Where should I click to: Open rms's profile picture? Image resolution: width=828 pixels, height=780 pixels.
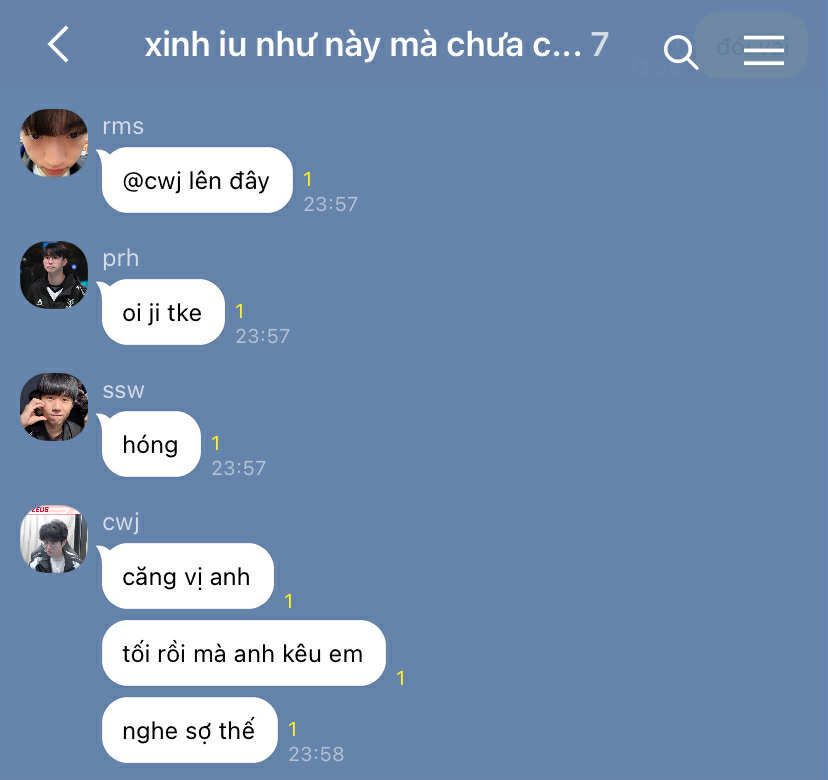(54, 143)
